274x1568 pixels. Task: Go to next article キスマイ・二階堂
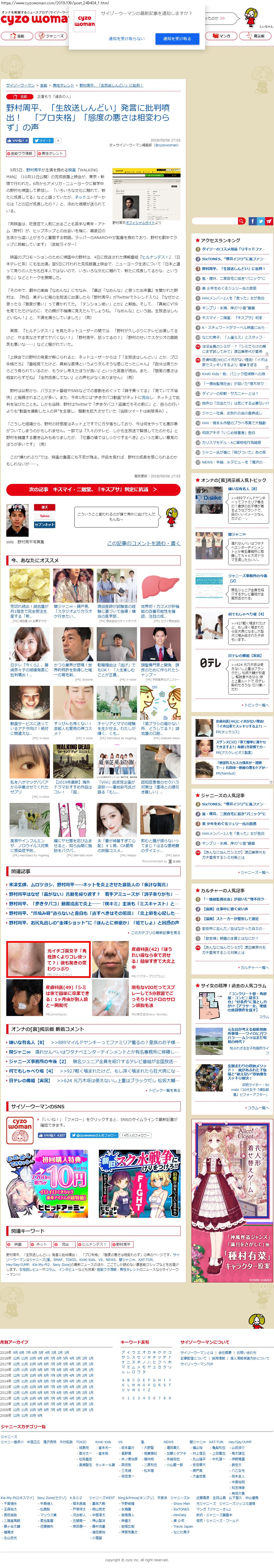[x=93, y=489]
